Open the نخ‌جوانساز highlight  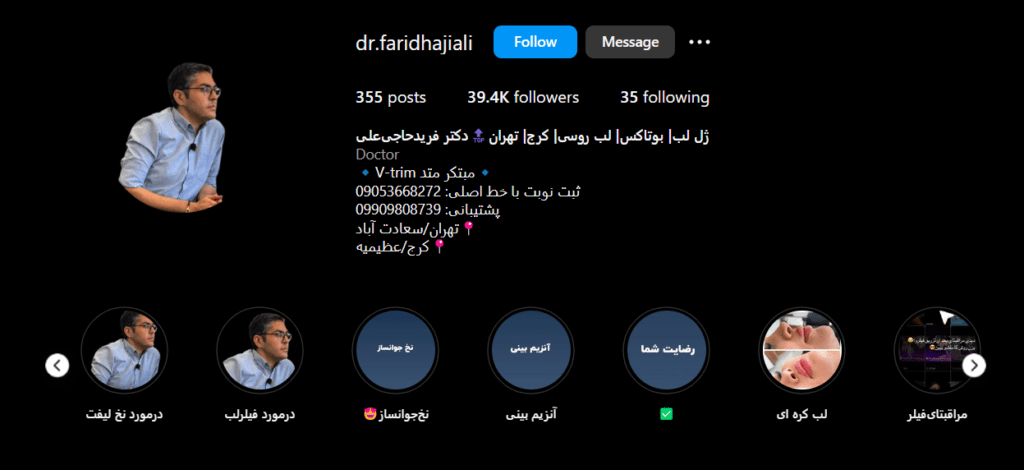(x=395, y=350)
